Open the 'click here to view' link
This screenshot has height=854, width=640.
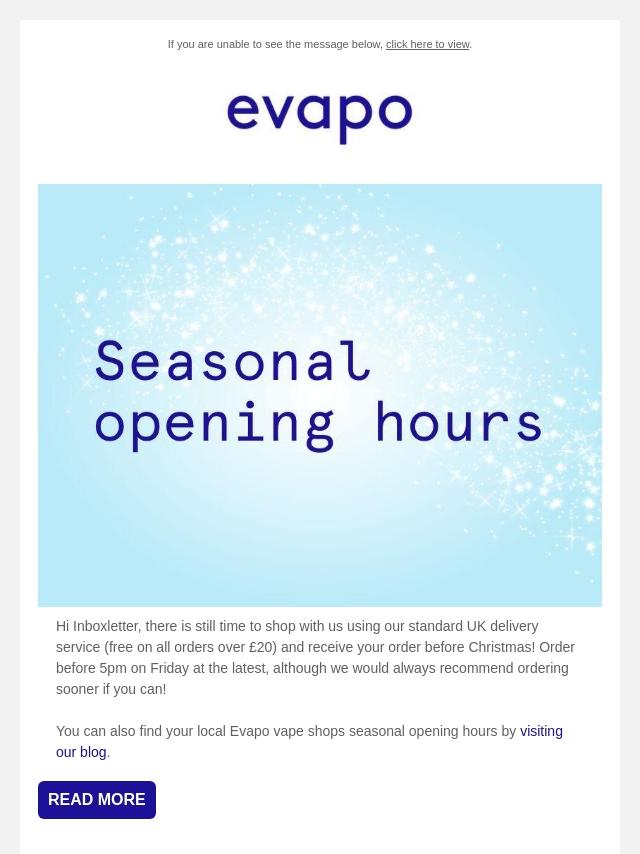point(427,44)
